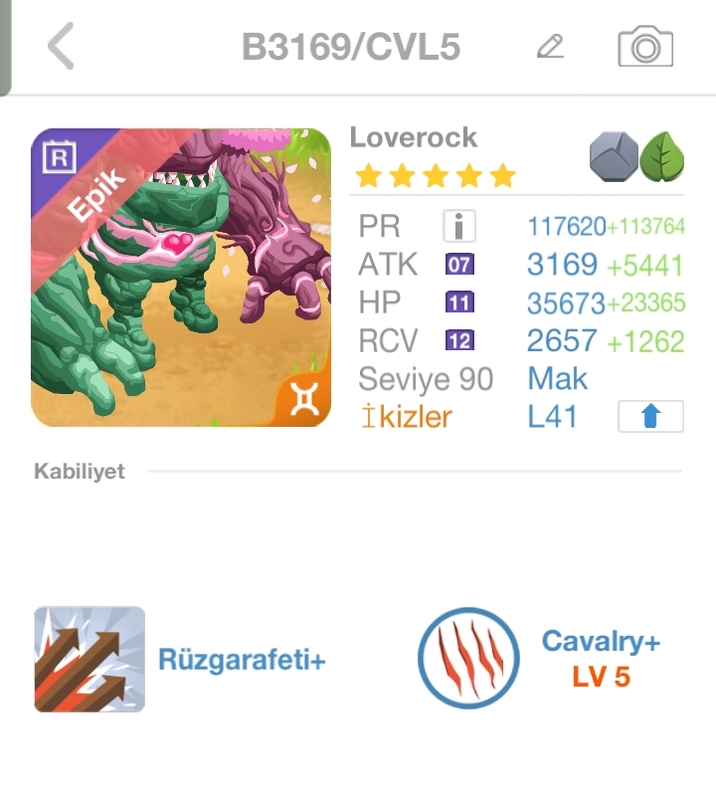Go back using the top arrow
Screen dimensions: 716x800
point(61,47)
